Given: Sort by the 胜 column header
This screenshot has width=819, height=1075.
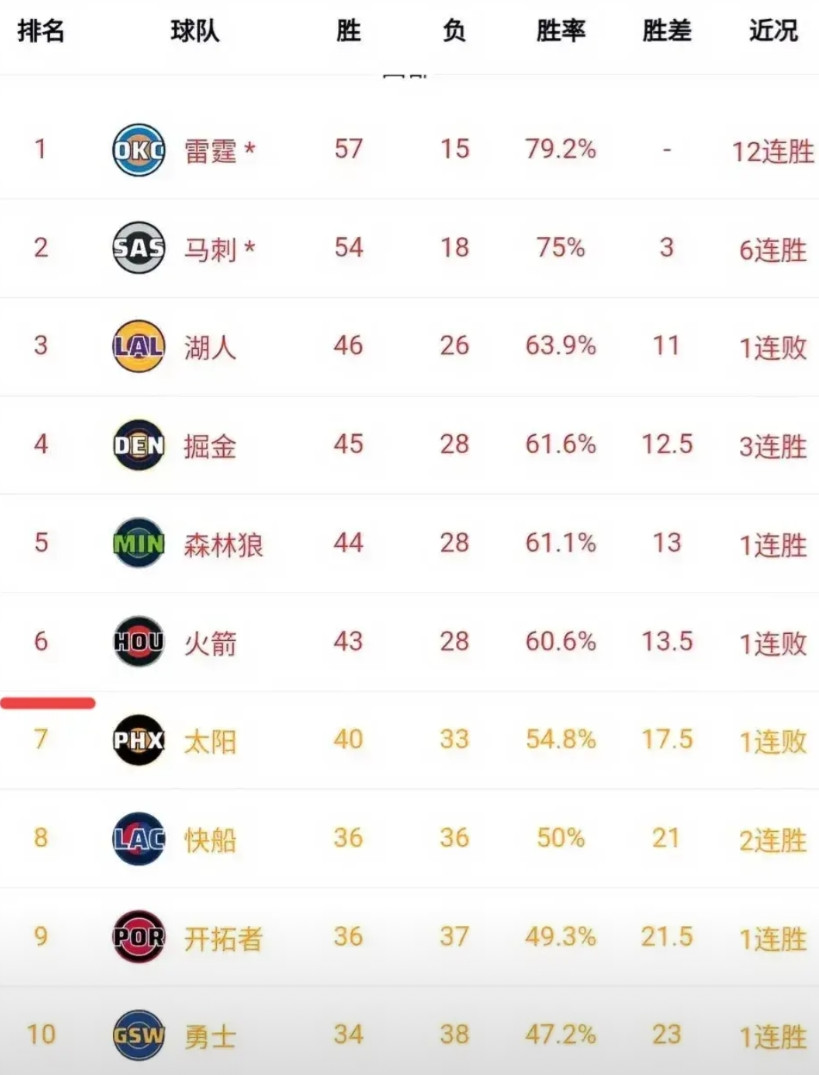Looking at the screenshot, I should 348,31.
